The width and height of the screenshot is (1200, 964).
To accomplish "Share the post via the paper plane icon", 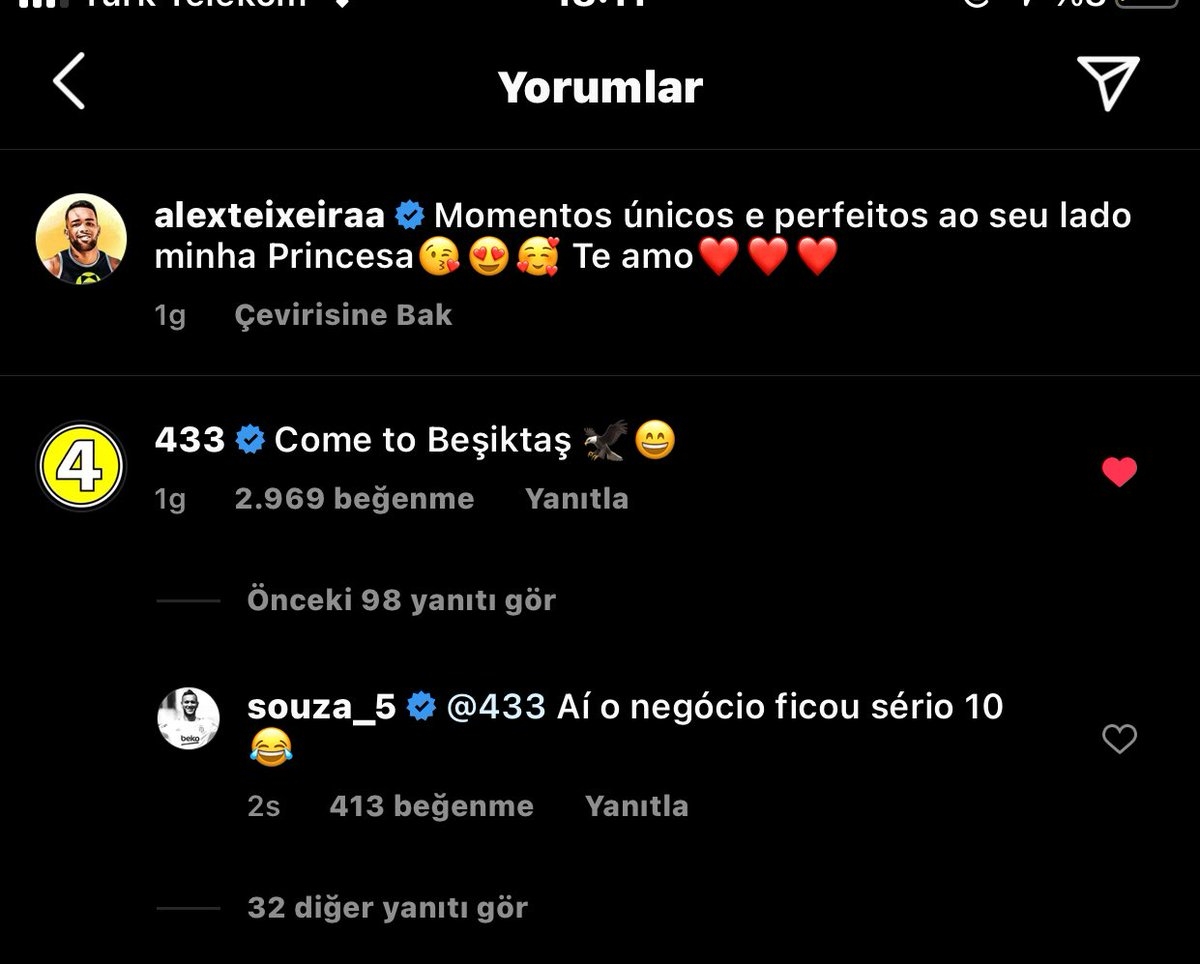I will pyautogui.click(x=1108, y=83).
